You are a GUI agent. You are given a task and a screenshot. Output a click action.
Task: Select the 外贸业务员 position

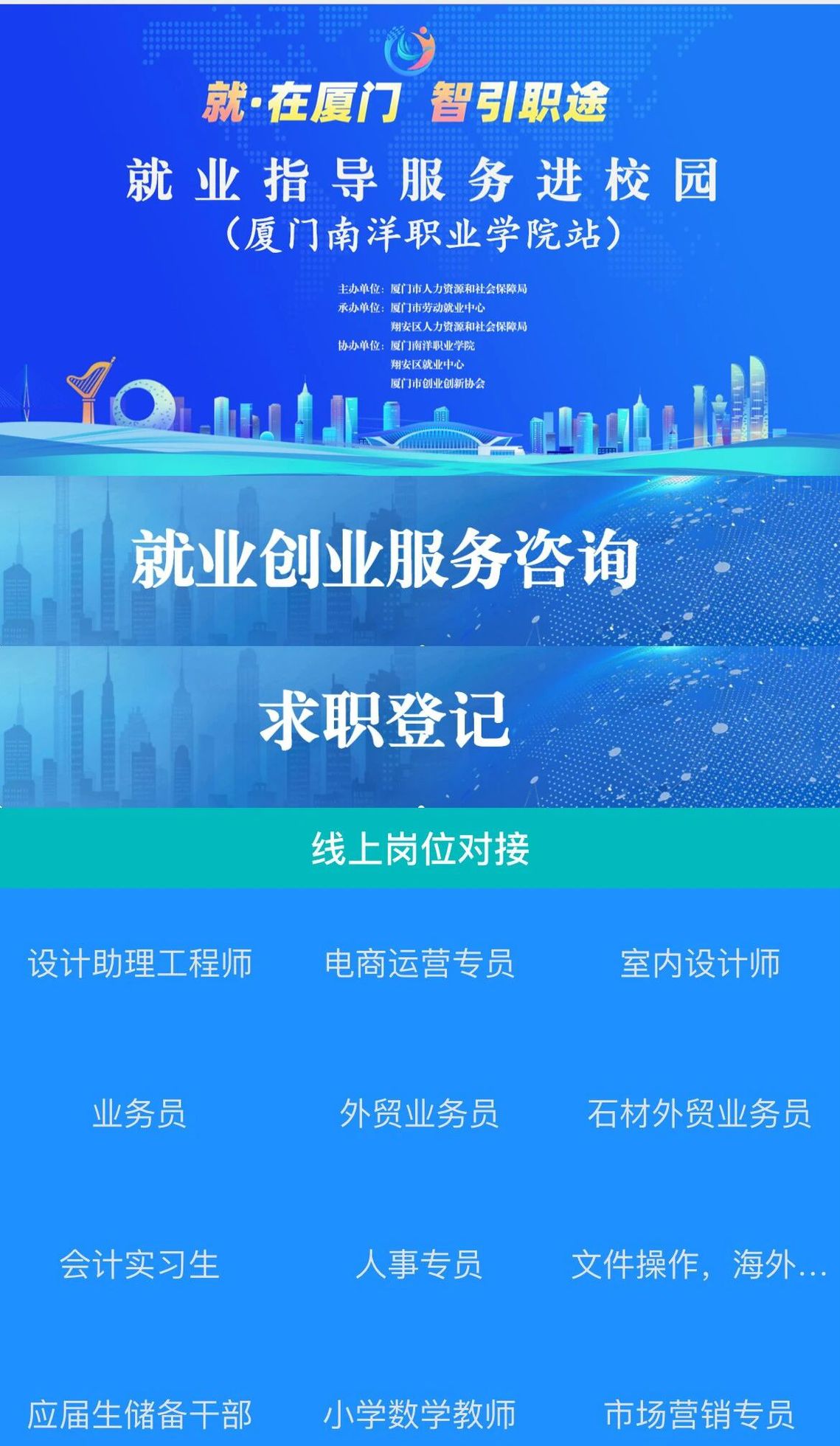click(x=420, y=1114)
